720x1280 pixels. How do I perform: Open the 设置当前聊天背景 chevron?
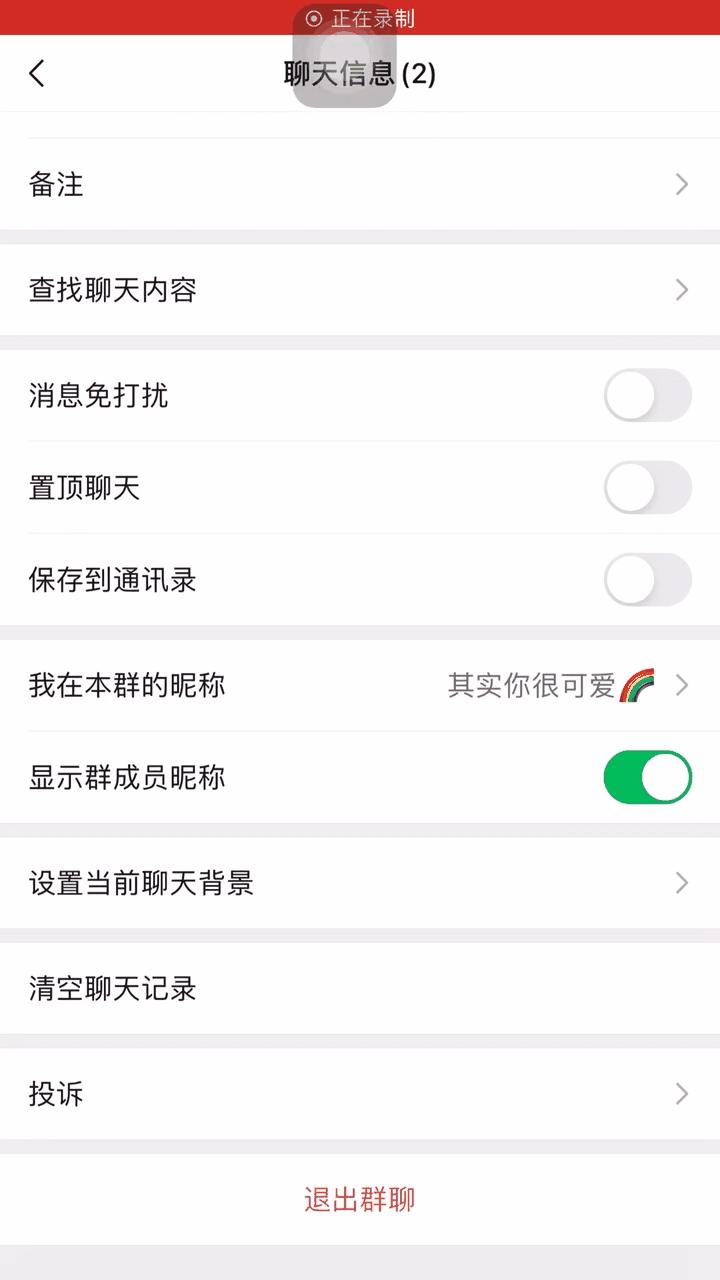coord(682,884)
